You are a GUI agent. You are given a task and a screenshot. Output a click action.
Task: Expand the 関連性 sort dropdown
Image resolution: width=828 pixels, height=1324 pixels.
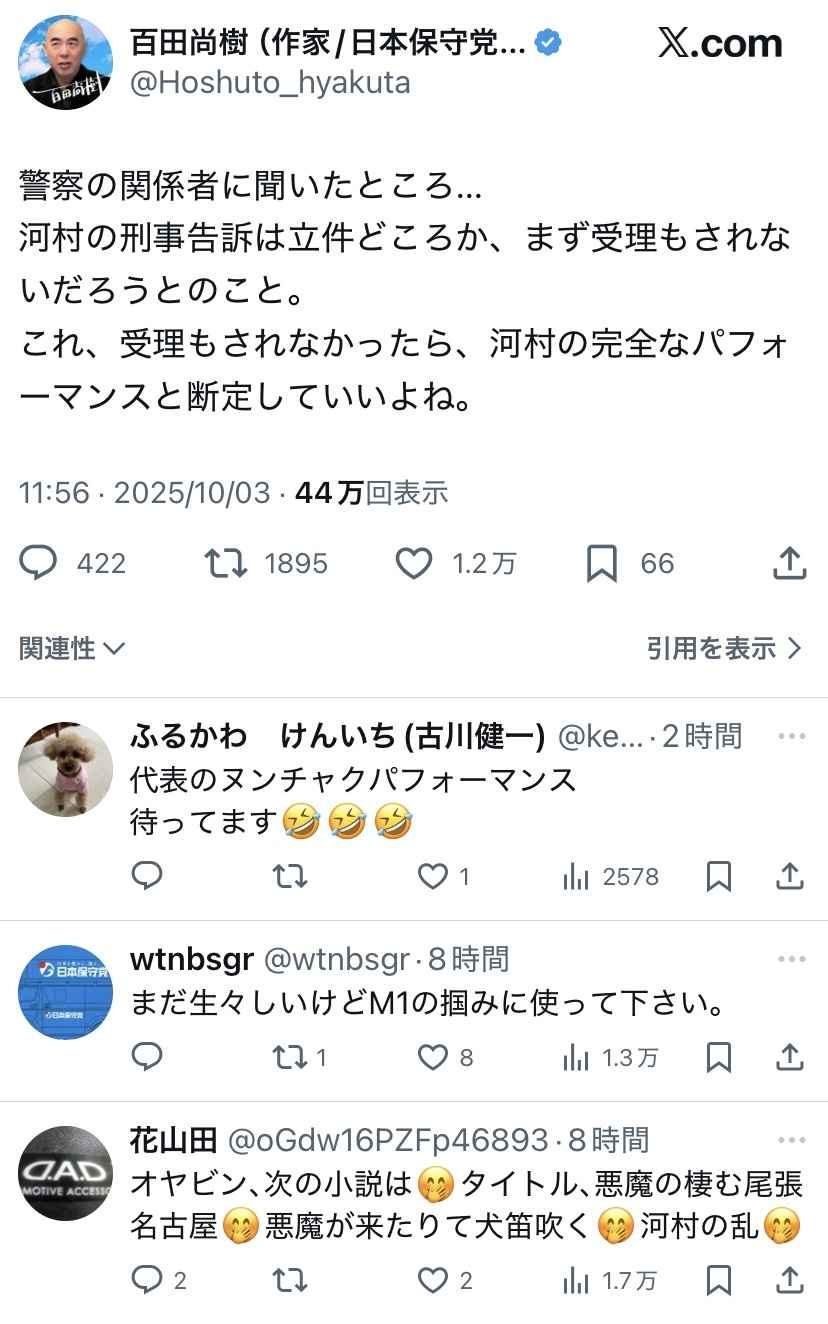tap(72, 648)
